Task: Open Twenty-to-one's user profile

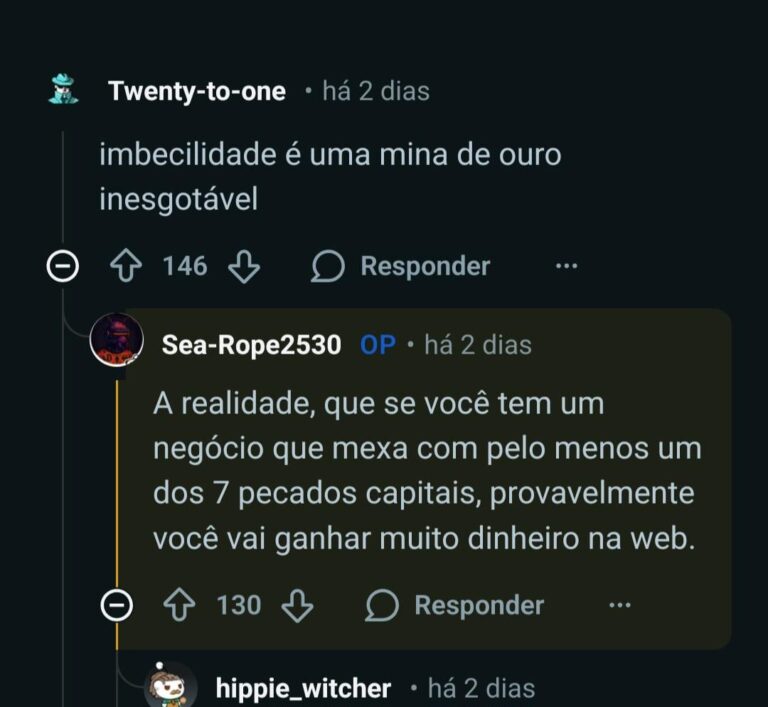Action: pyautogui.click(x=196, y=92)
